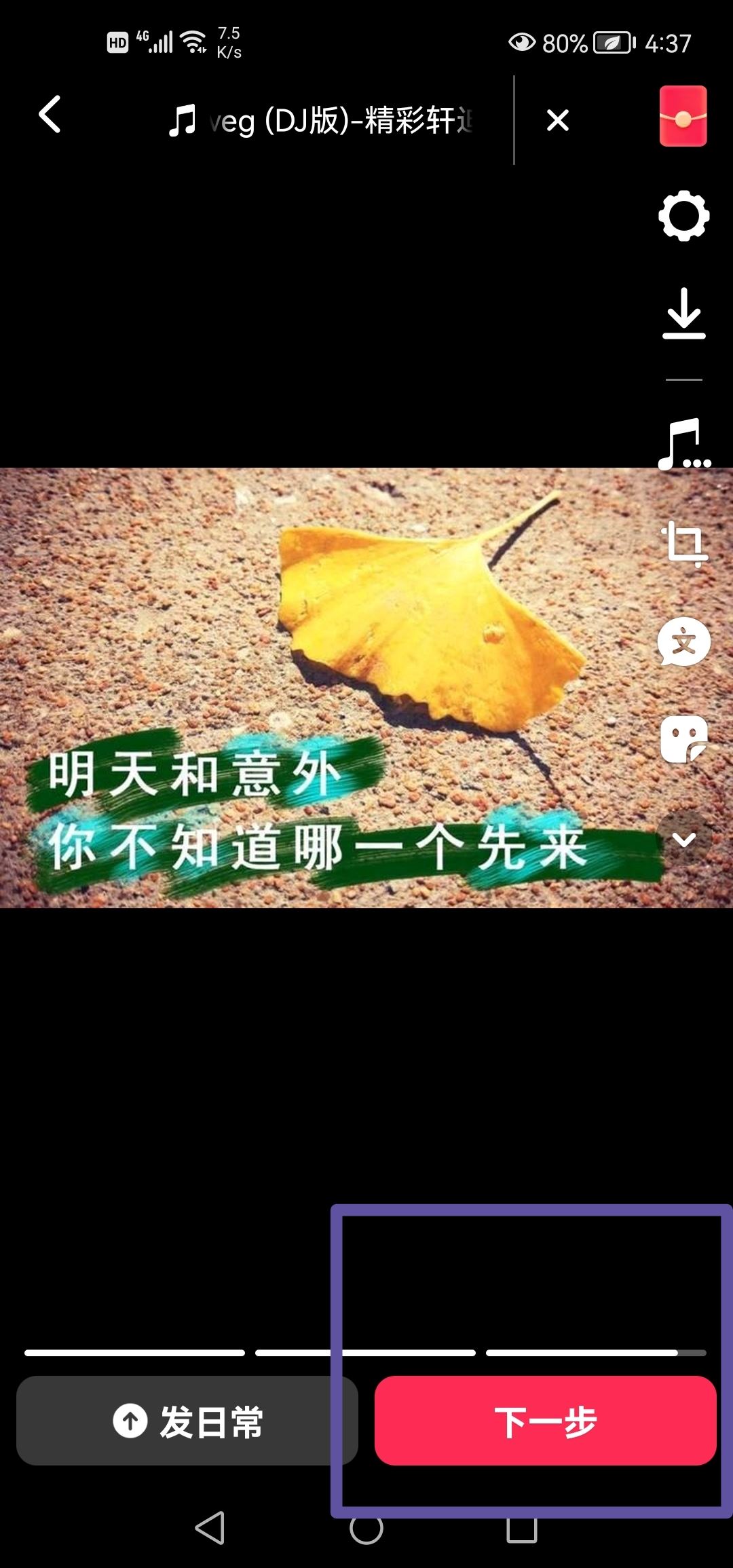Open the song 精彩轩 title bar
Screen dimensions: 733x1568
(x=339, y=119)
